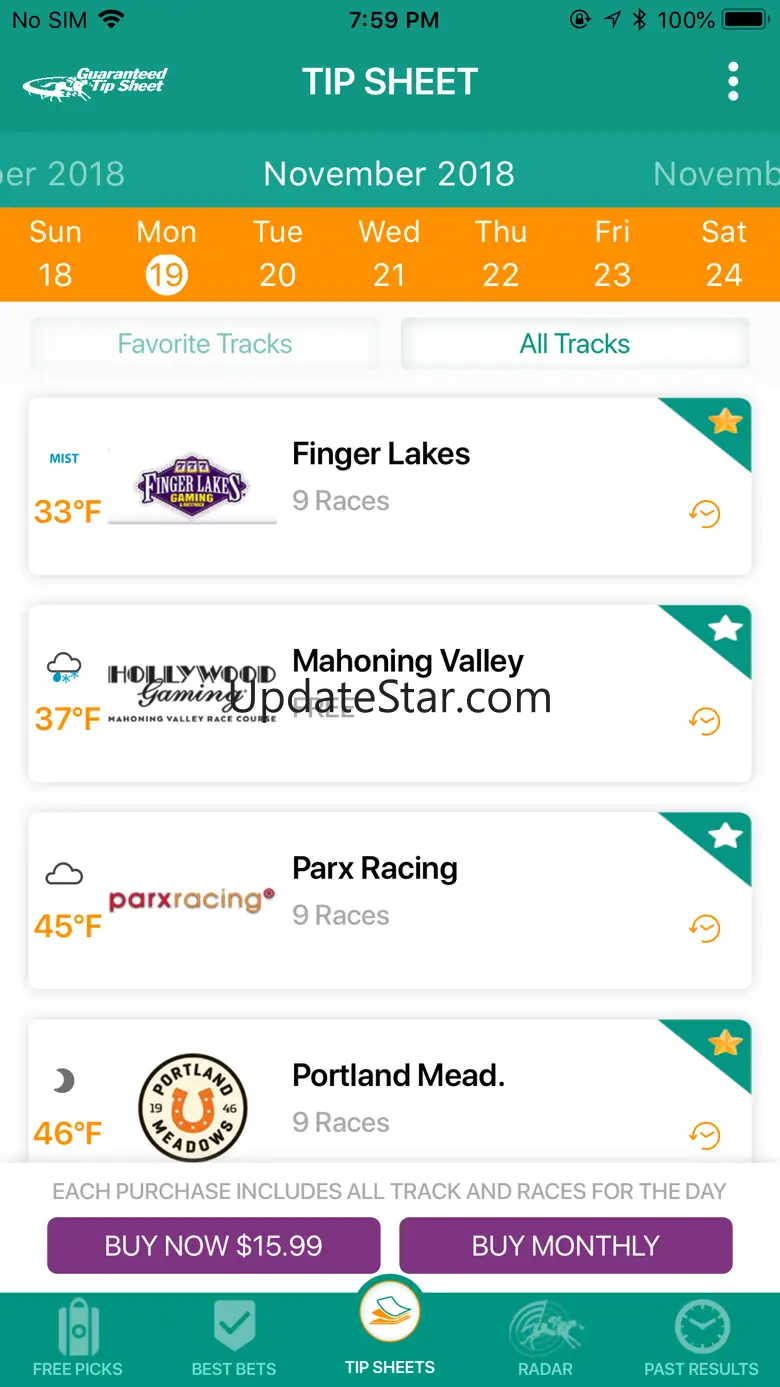Unfavorite the Finger Lakes track

click(725, 422)
